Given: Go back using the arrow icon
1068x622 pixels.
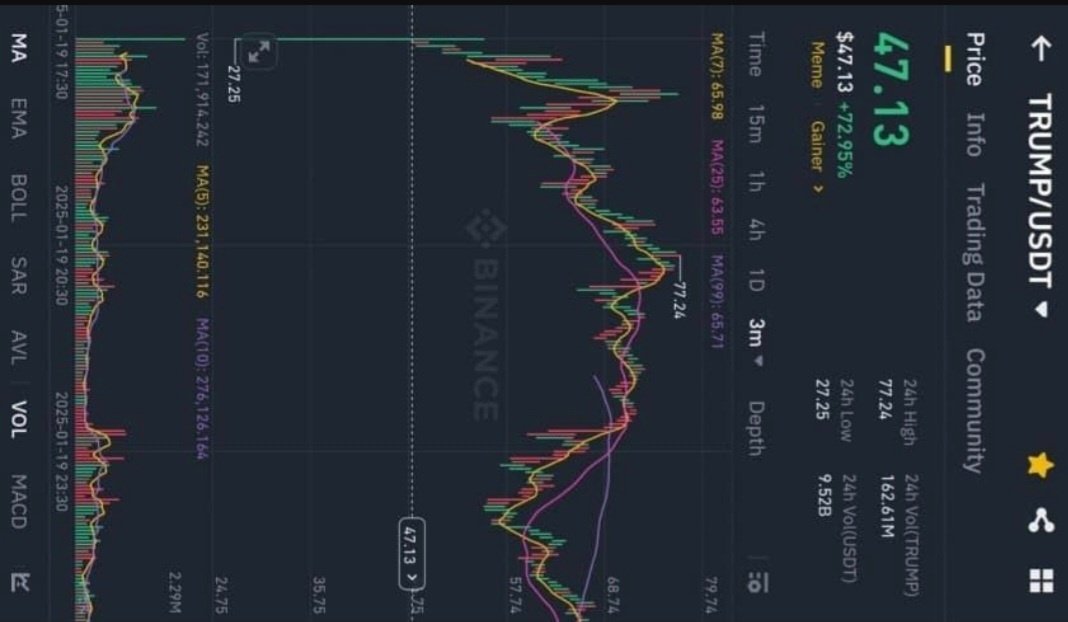Looking at the screenshot, I should (1040, 49).
